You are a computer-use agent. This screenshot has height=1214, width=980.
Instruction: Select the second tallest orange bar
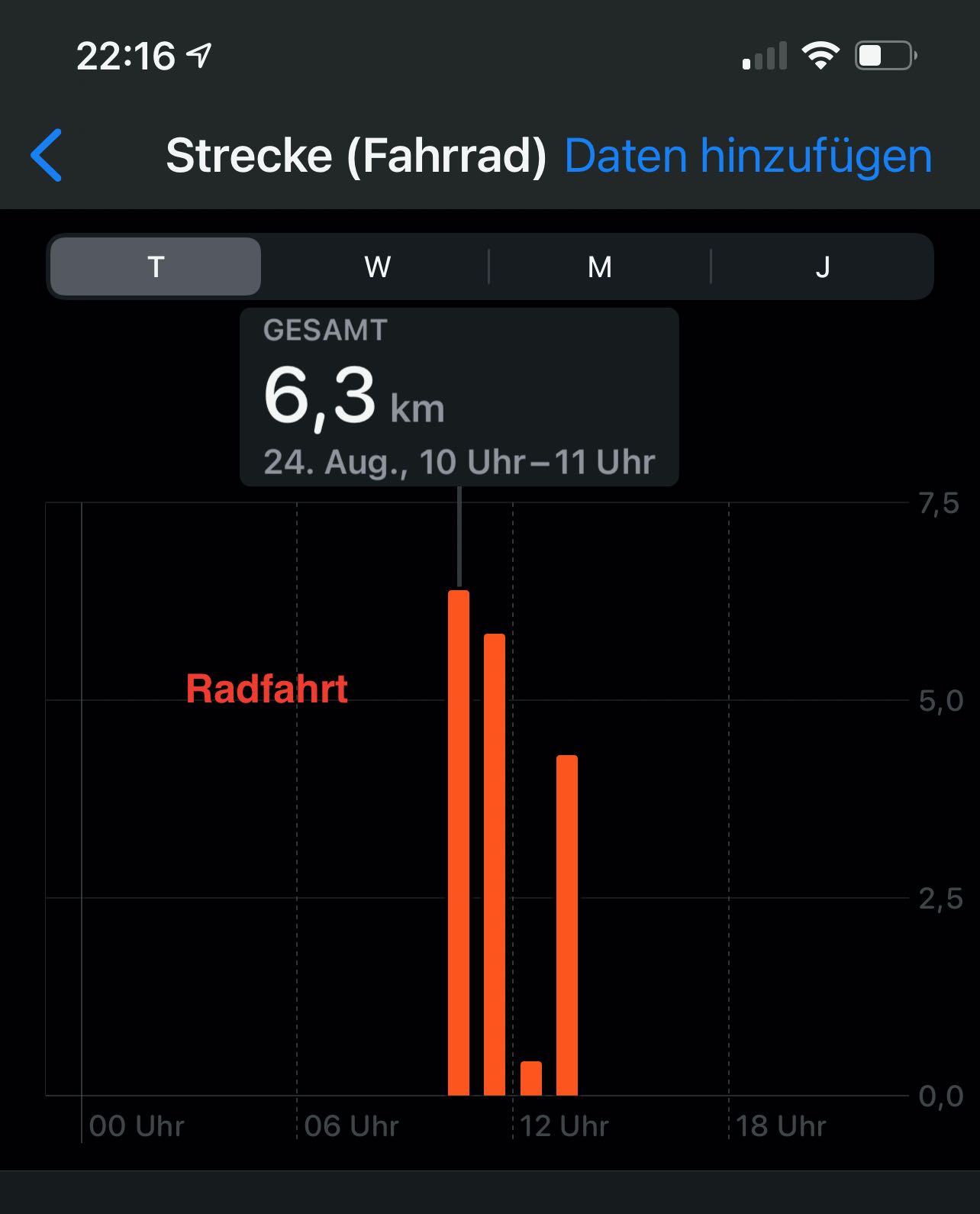tap(495, 863)
